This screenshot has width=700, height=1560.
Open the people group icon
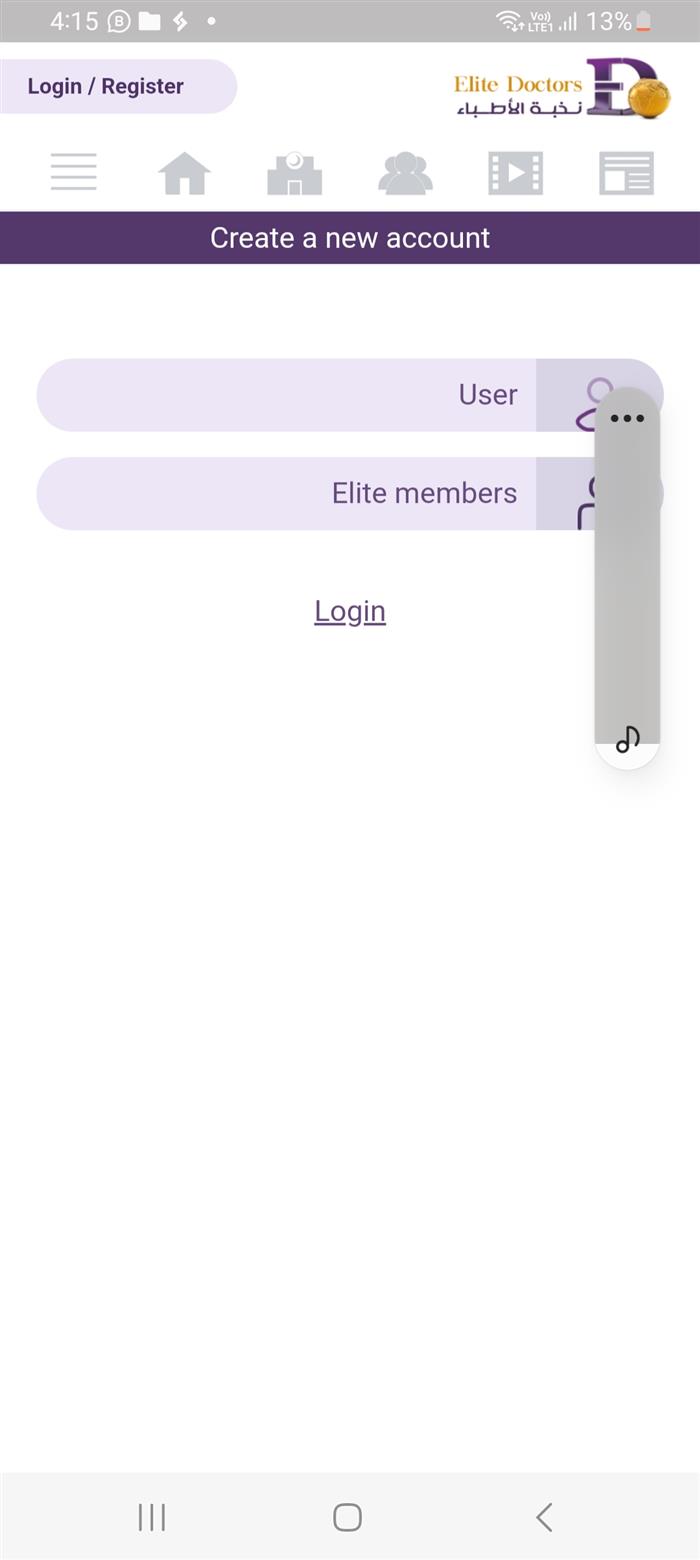pyautogui.click(x=405, y=173)
